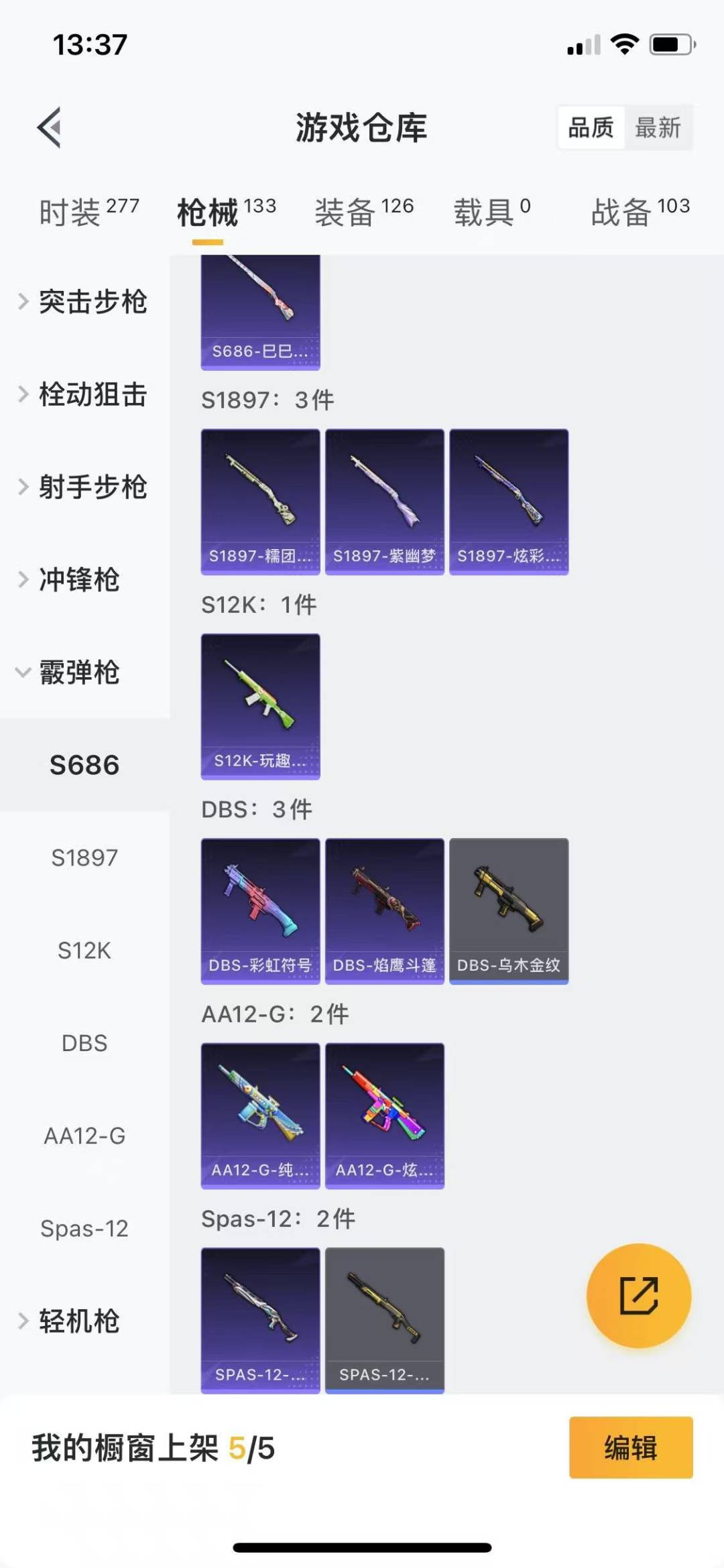Open the 装备 tab
This screenshot has height=1568, width=724.
[364, 212]
